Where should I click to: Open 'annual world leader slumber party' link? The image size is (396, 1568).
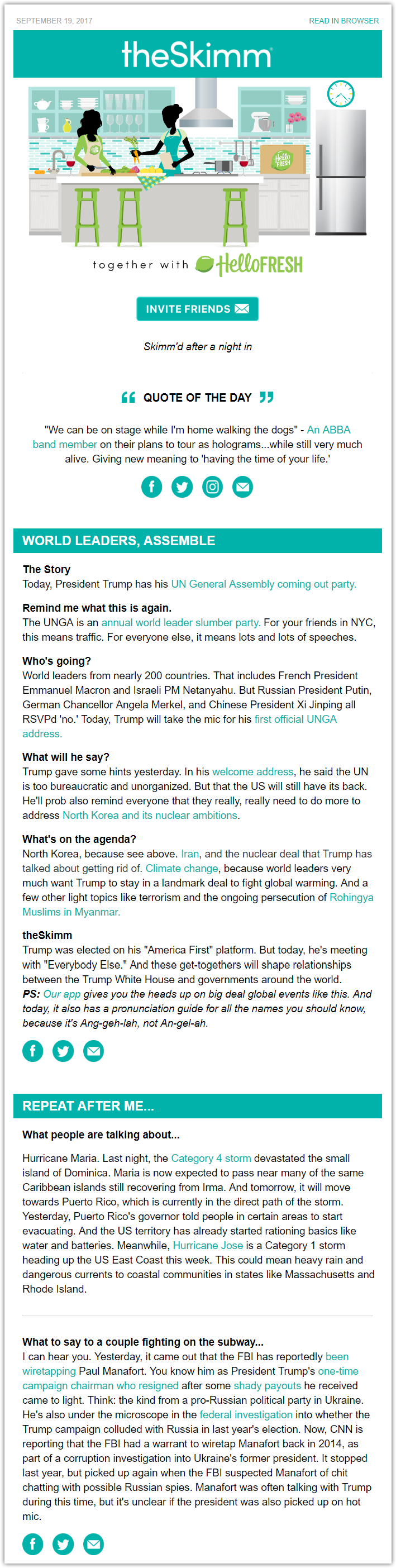(x=180, y=622)
